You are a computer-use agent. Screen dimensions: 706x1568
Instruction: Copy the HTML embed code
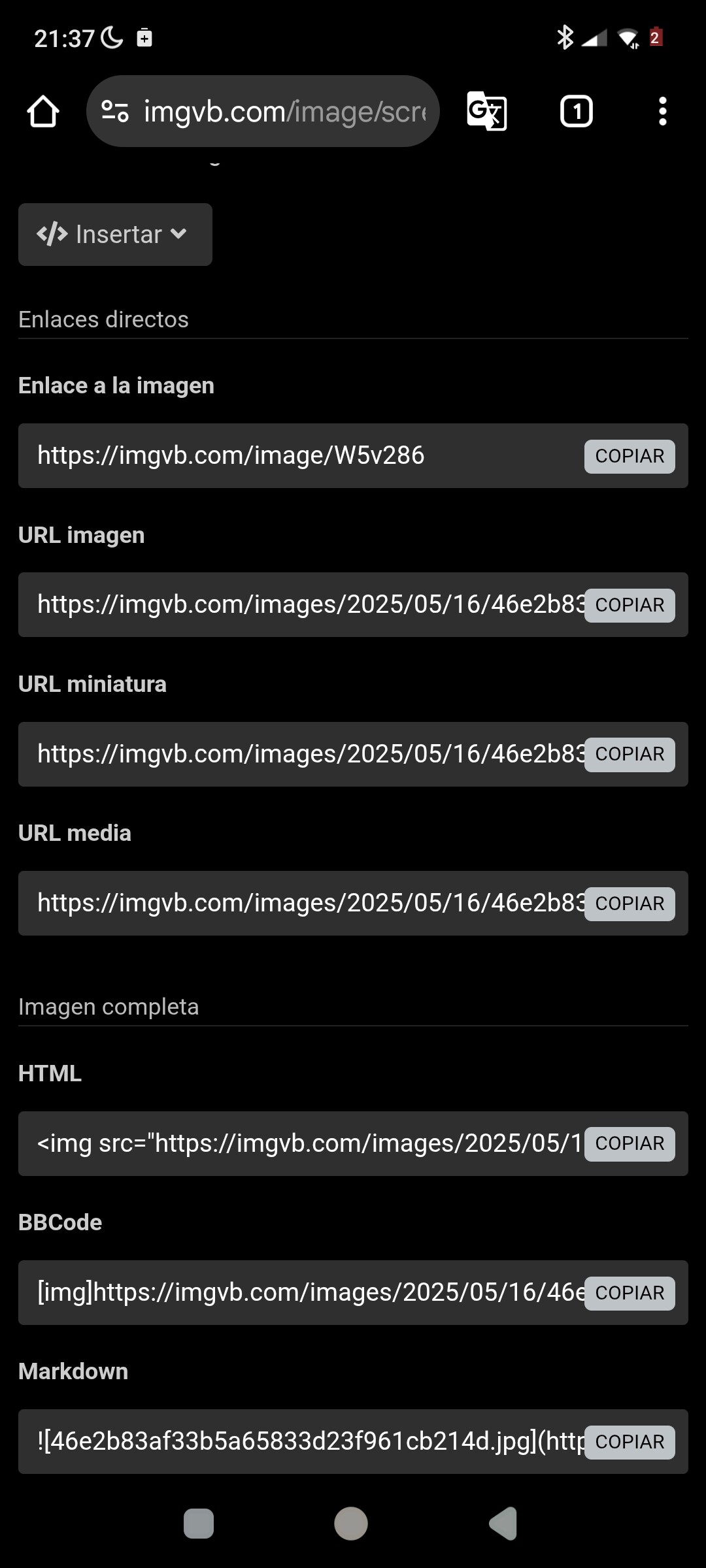point(630,1144)
